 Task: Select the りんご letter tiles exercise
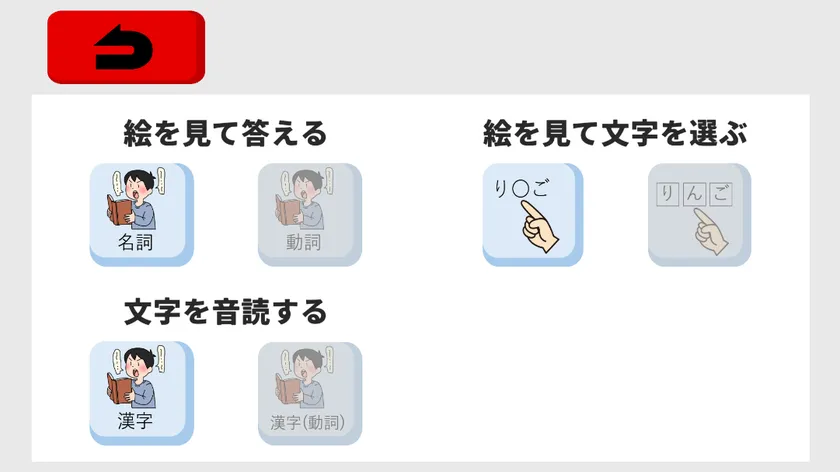coord(698,214)
